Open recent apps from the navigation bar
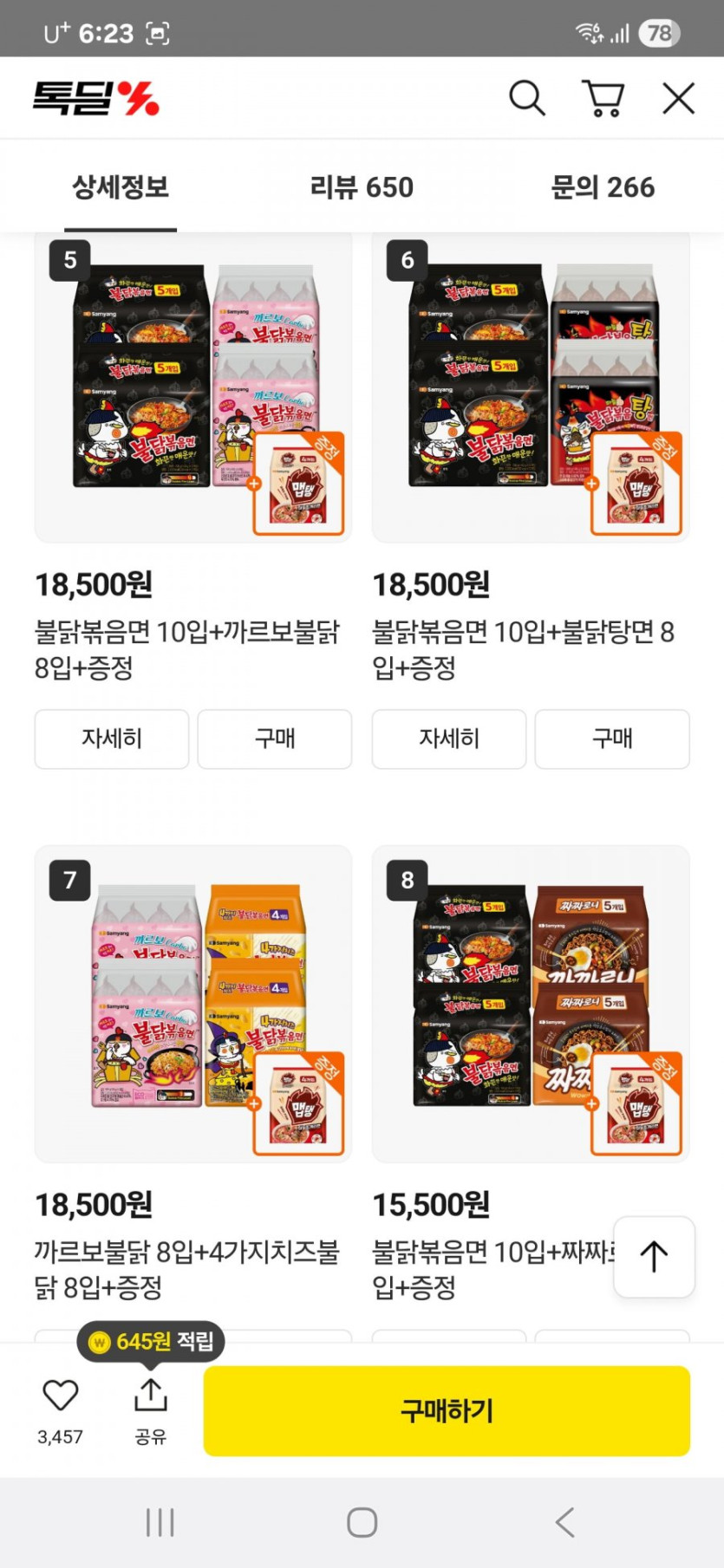 pyautogui.click(x=160, y=1522)
